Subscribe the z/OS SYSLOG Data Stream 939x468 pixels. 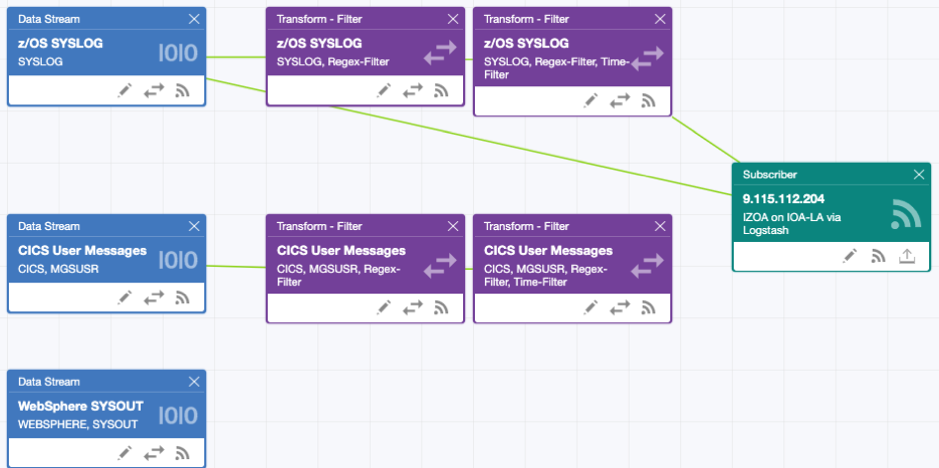pyautogui.click(x=182, y=90)
